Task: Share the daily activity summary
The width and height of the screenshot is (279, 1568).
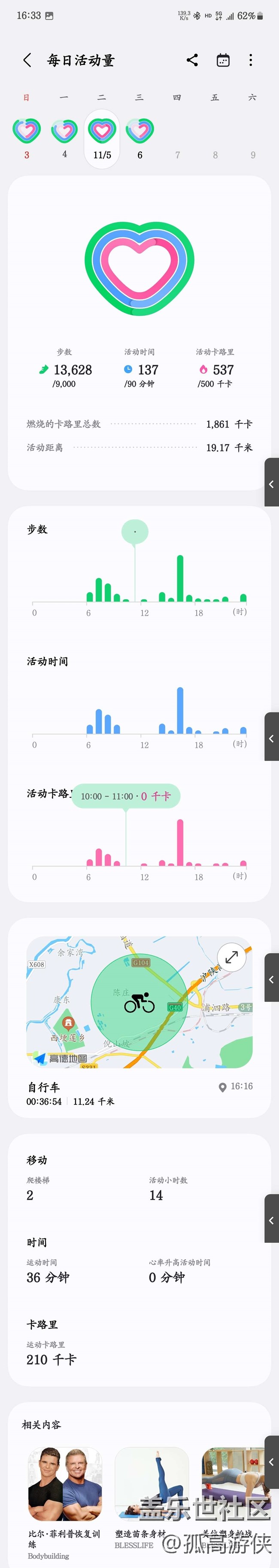Action: click(x=192, y=60)
